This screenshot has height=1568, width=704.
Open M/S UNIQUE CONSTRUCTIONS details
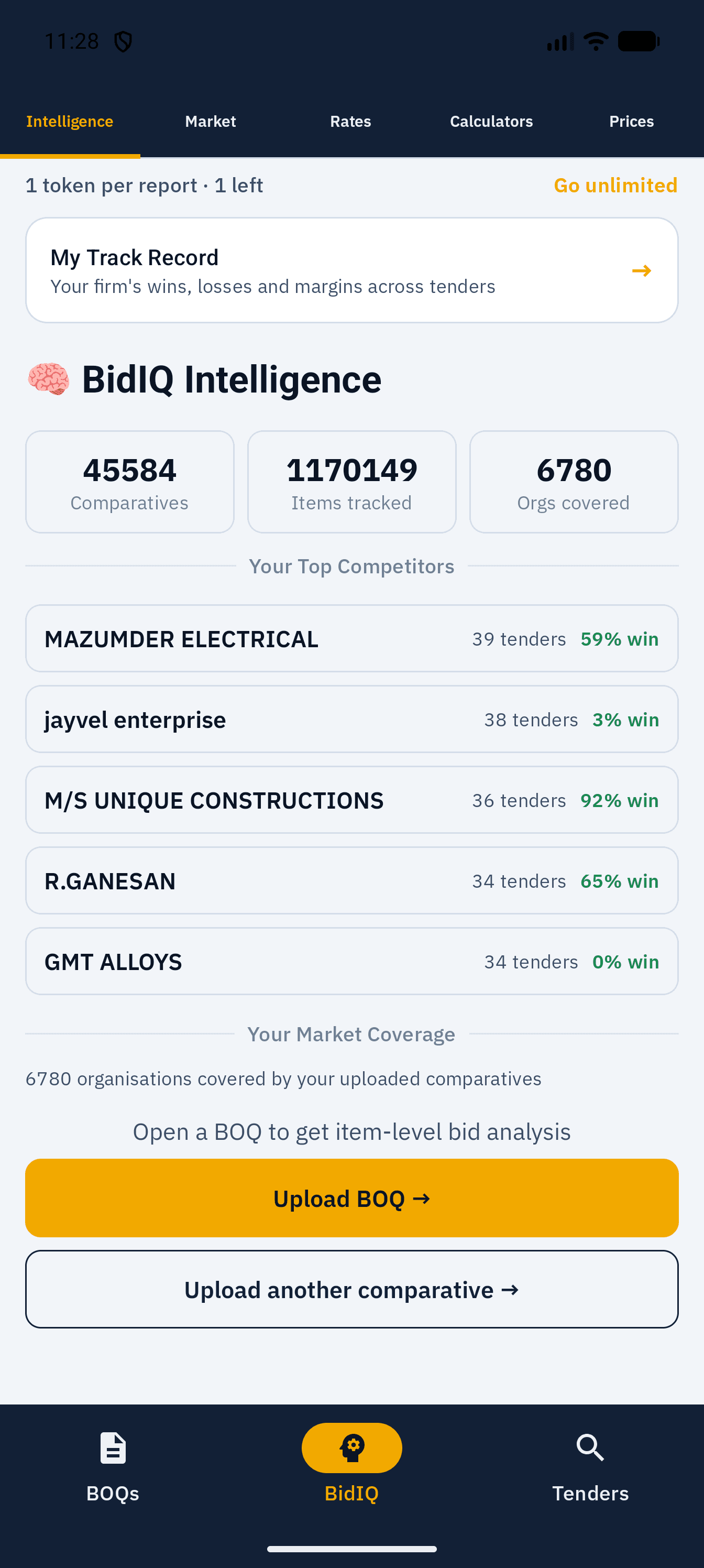[351, 800]
